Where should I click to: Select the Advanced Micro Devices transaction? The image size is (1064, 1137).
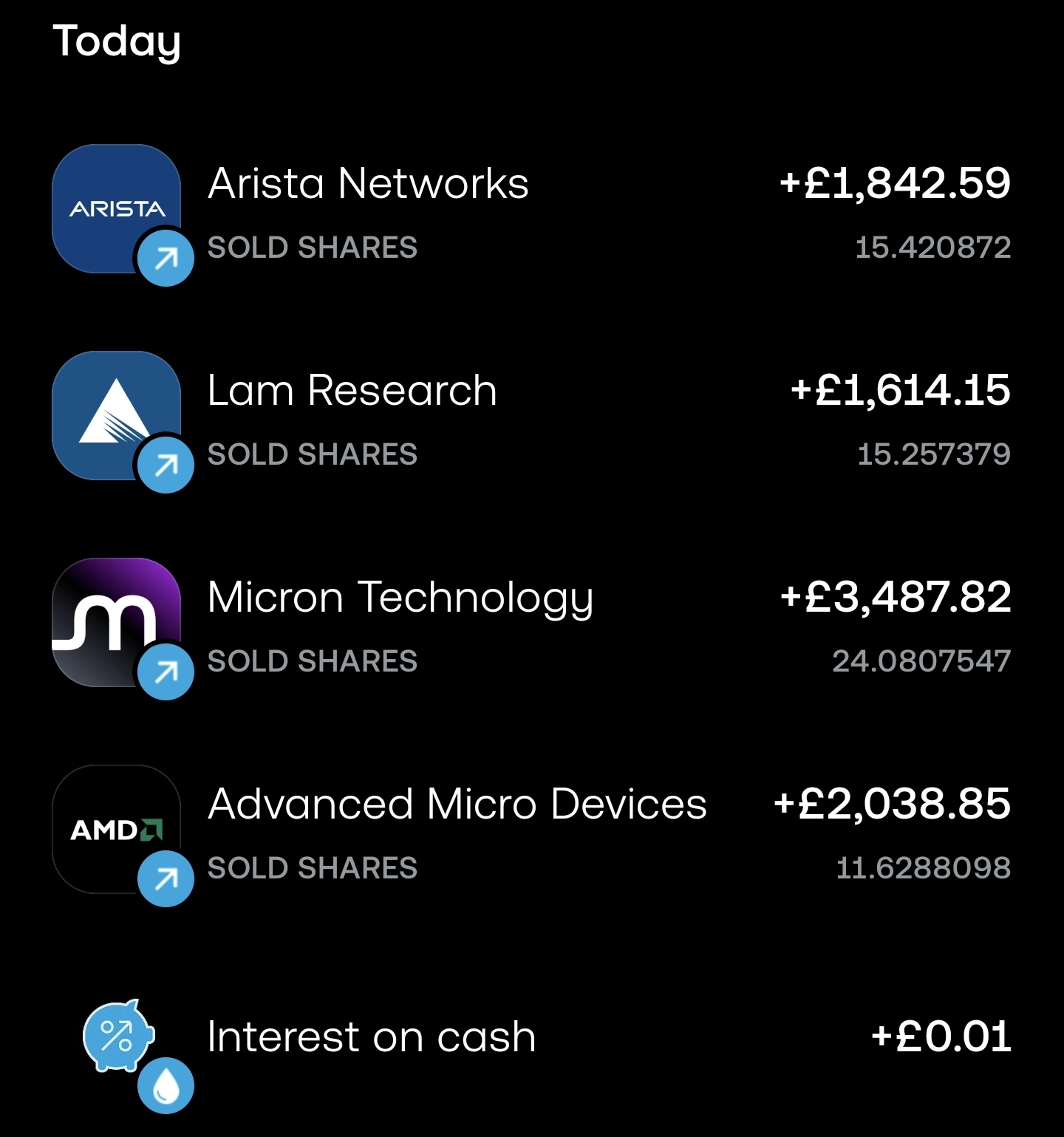click(532, 833)
